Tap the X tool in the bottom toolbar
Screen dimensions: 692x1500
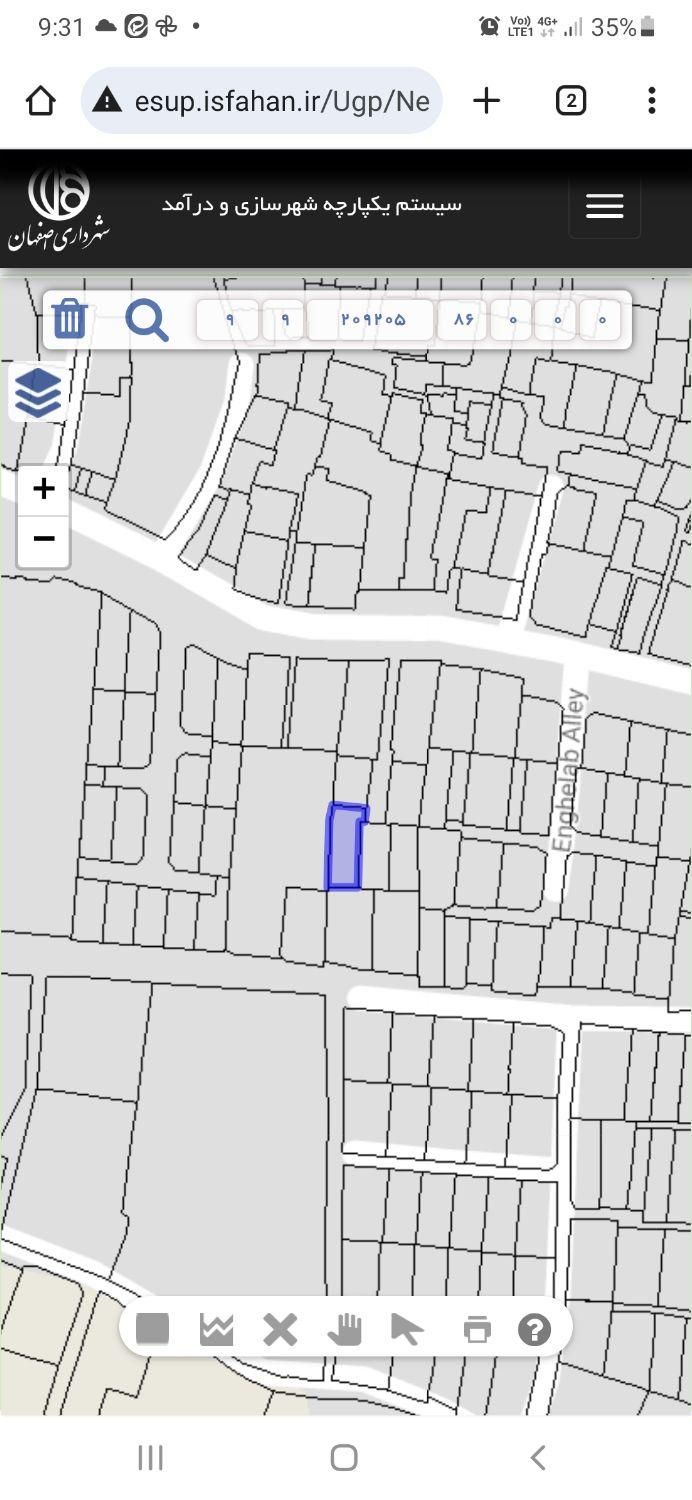[x=280, y=1329]
